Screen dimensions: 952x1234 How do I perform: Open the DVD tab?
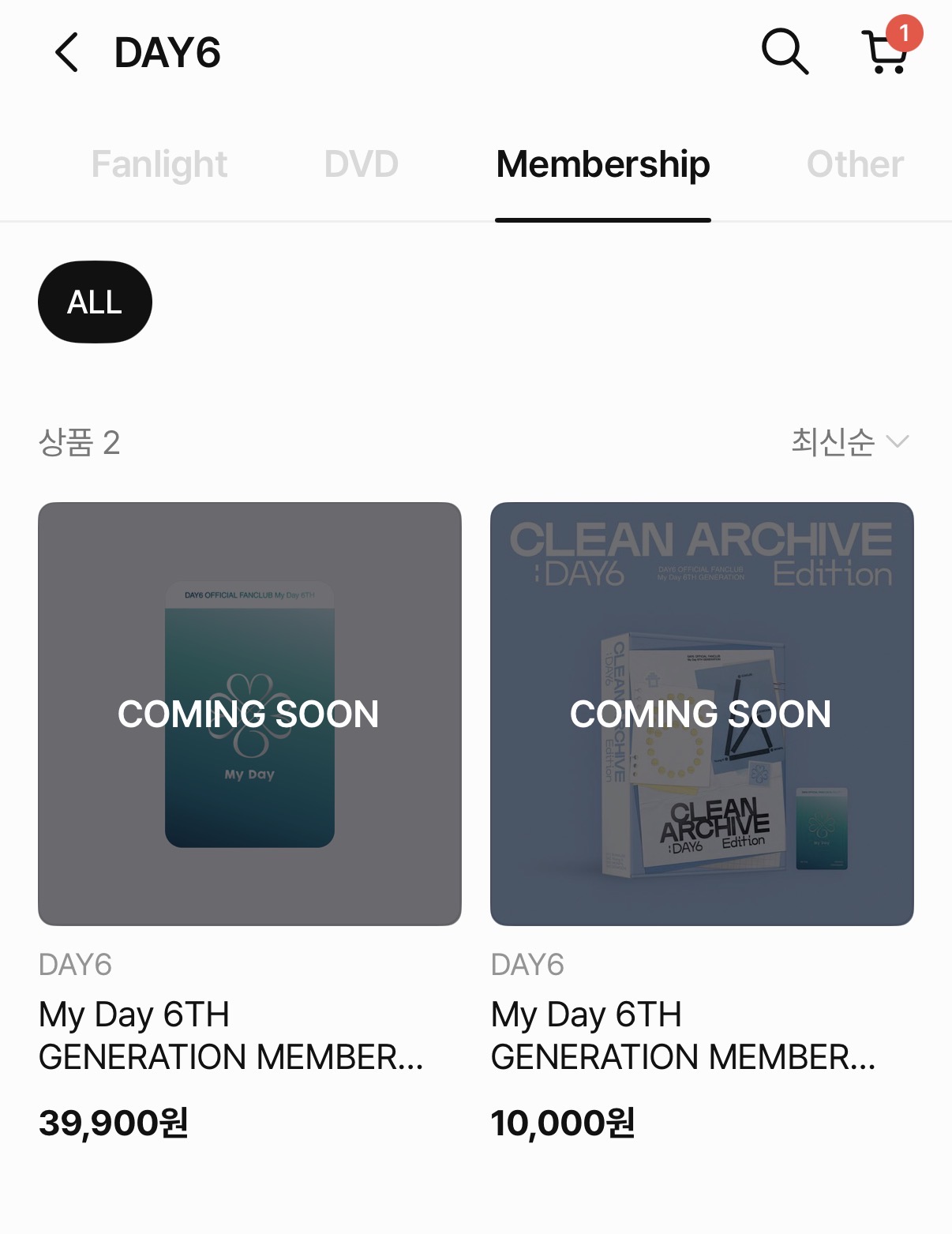(x=361, y=164)
